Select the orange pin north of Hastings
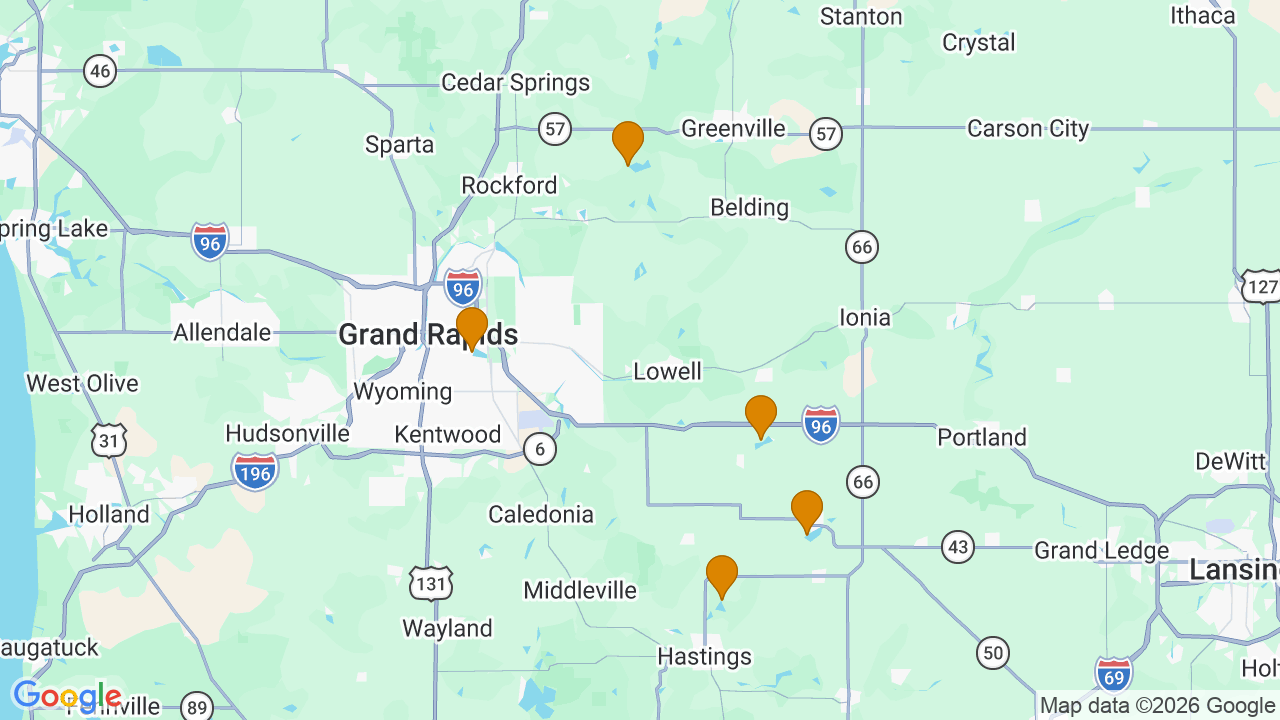 click(722, 575)
